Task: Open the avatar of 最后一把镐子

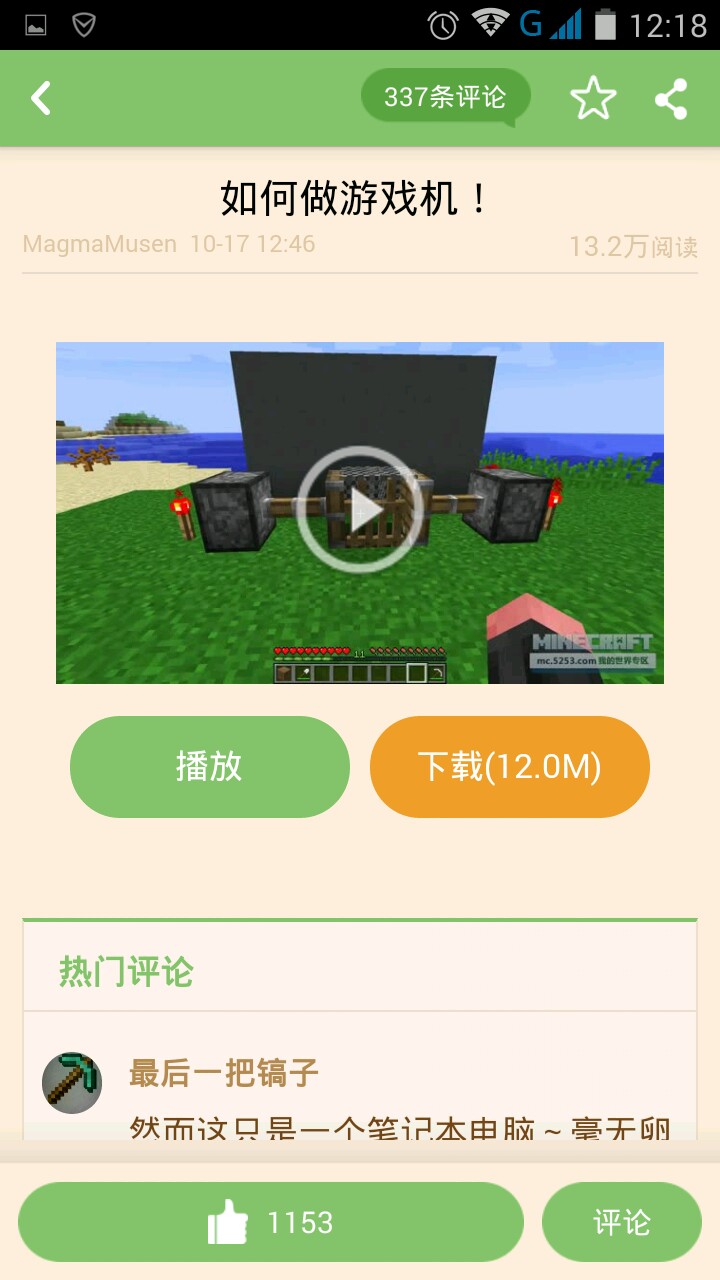Action: tap(72, 1082)
